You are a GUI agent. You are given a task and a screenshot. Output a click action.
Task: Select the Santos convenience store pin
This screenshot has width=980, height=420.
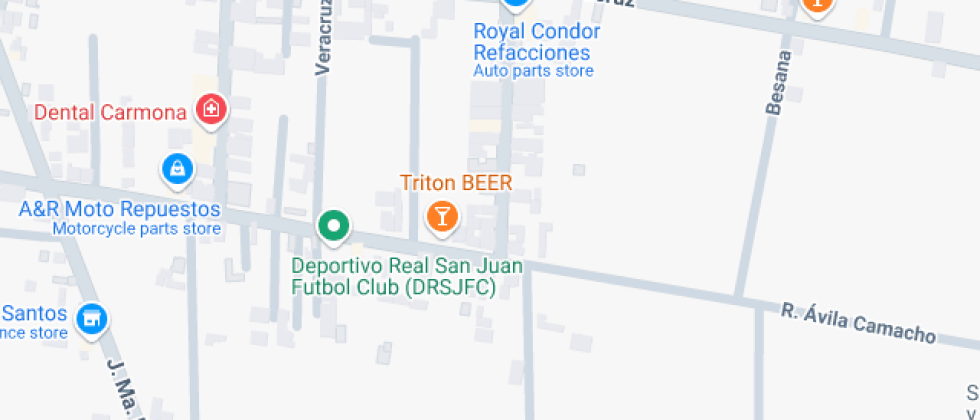coord(92,319)
